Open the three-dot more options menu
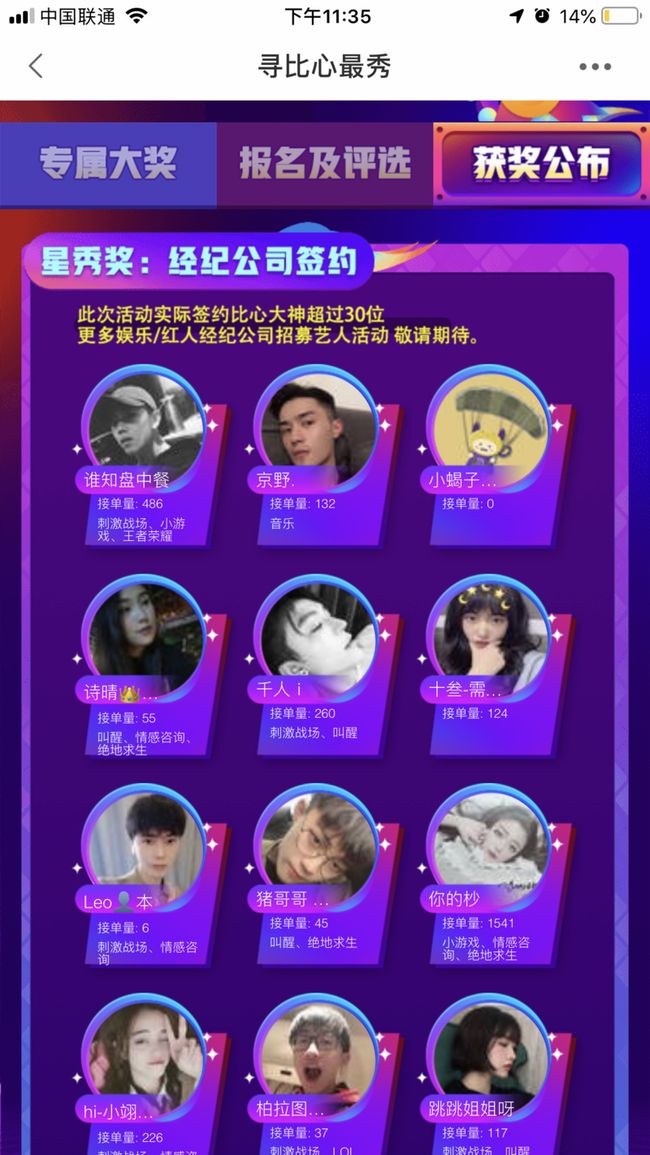The height and width of the screenshot is (1155, 650). pos(595,66)
